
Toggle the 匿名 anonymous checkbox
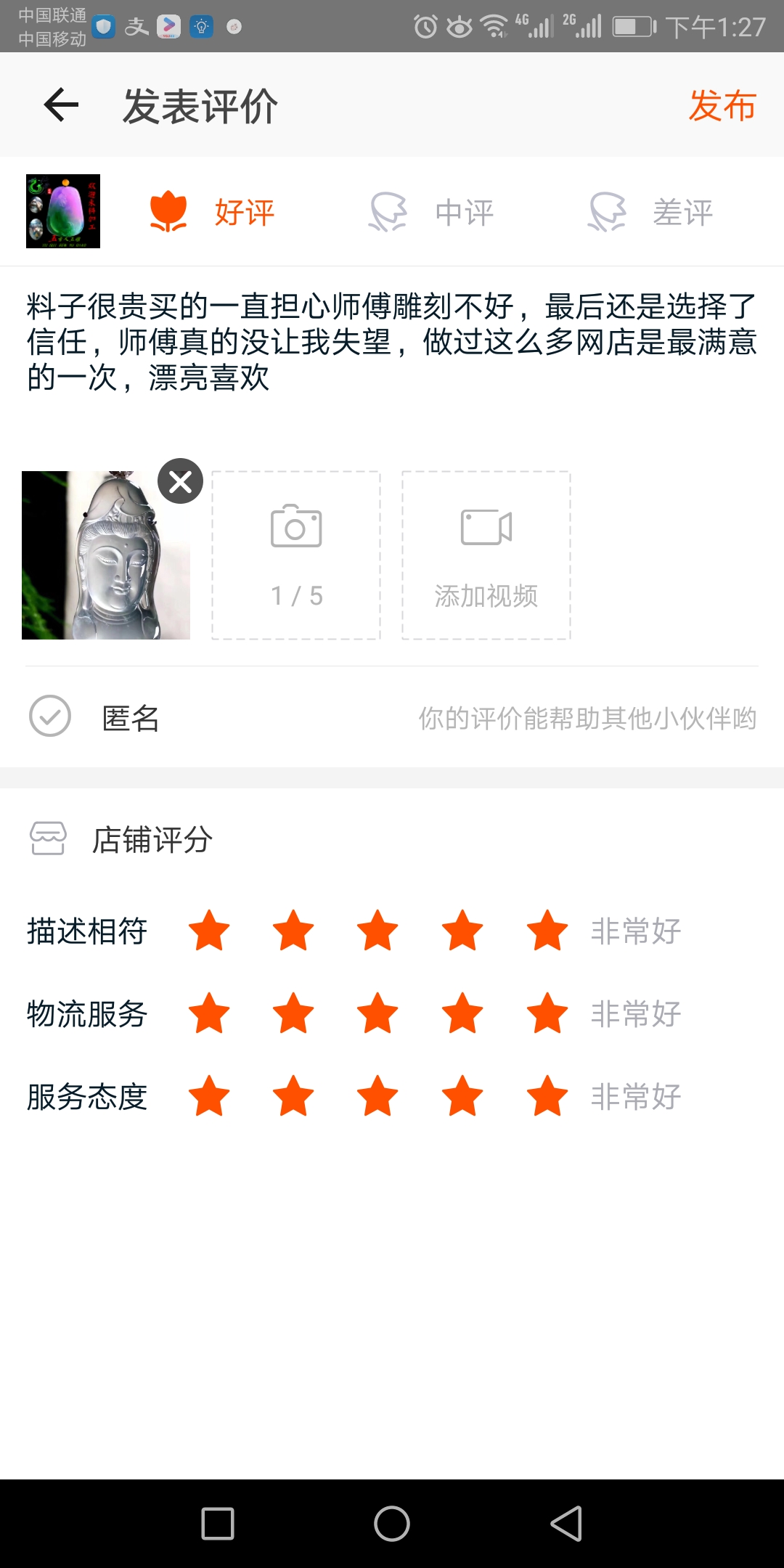tap(50, 716)
